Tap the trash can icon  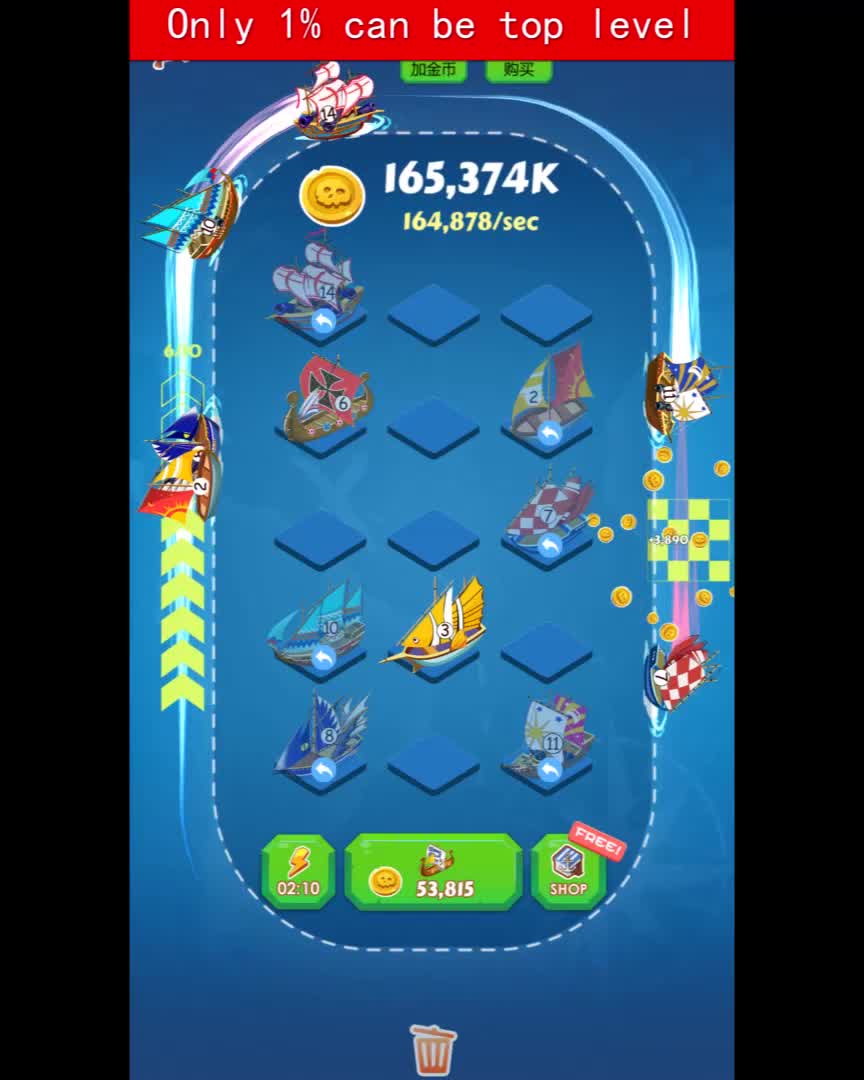433,1049
